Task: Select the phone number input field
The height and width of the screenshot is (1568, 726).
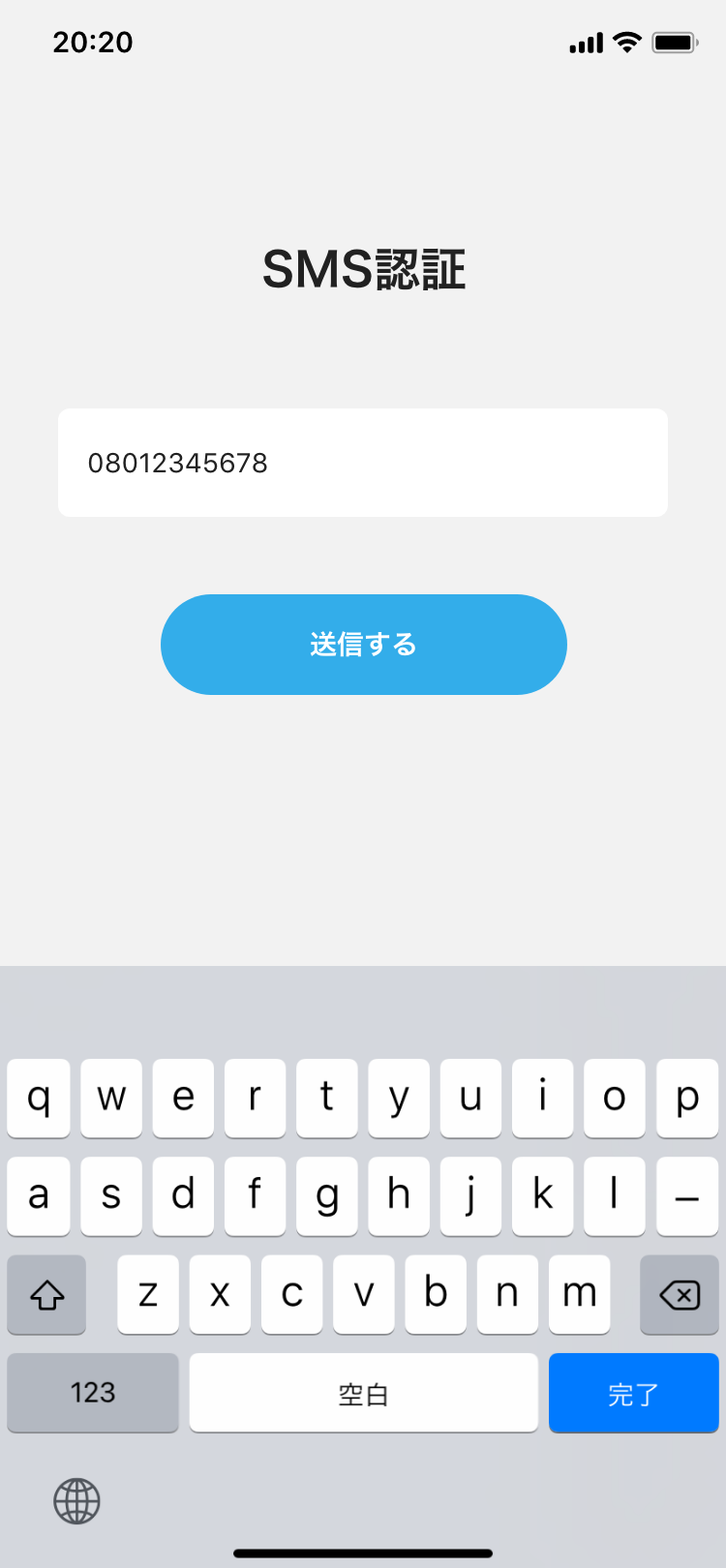Action: [363, 462]
